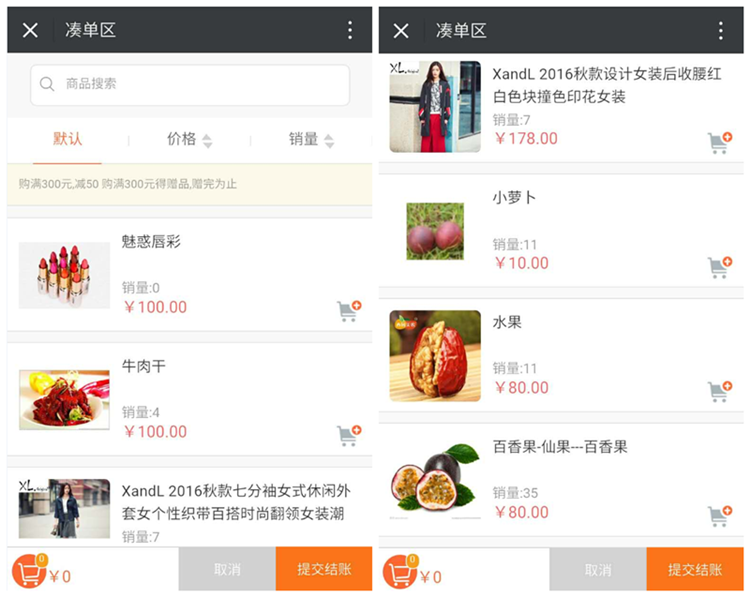Add 百香果-仙果---百香果 to the cart

pos(719,516)
